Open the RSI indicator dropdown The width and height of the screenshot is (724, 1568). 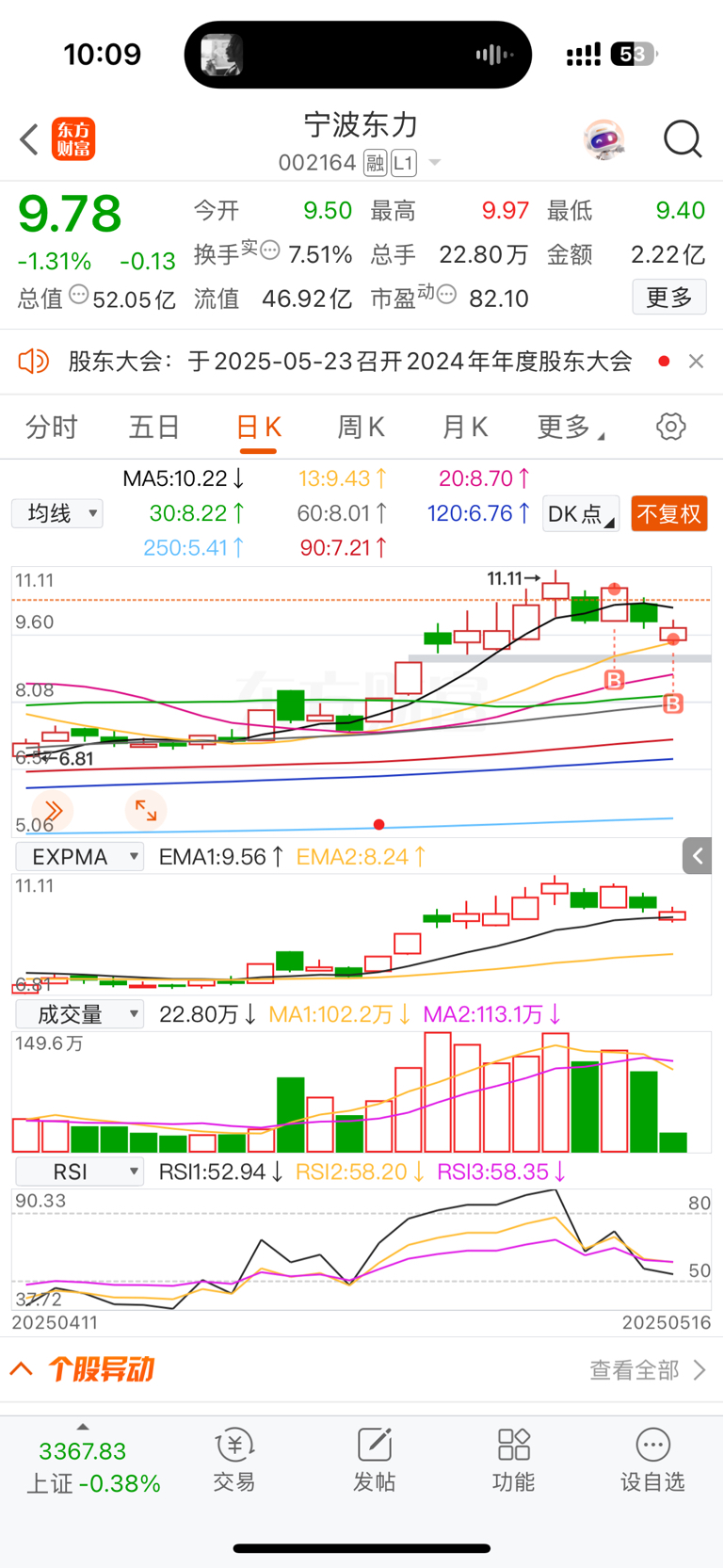point(79,1172)
